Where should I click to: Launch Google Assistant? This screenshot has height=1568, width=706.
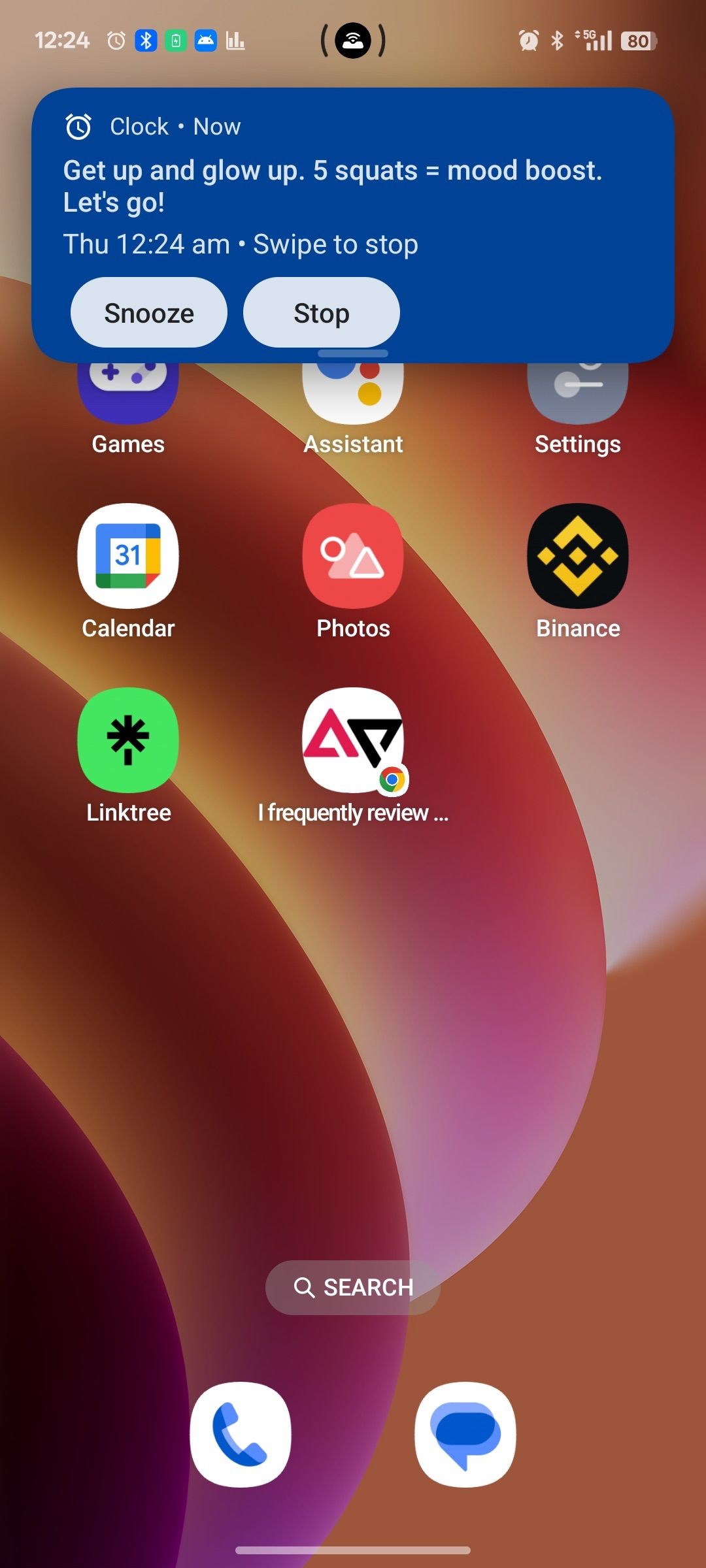pos(353,393)
